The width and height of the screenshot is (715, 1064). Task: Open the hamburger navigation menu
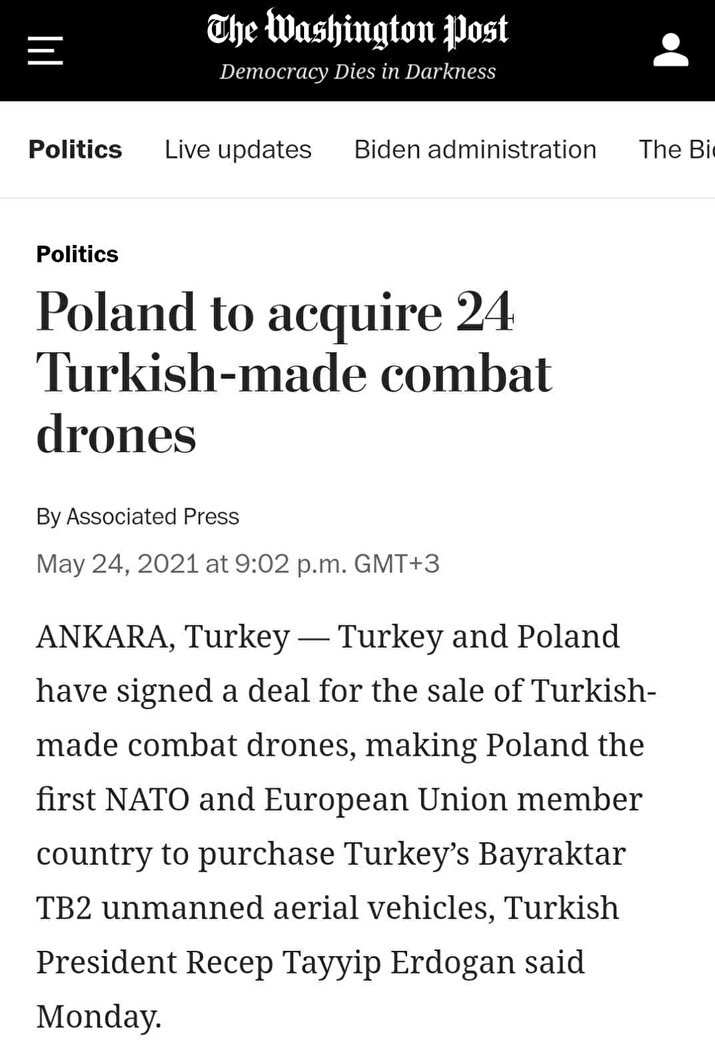45,50
